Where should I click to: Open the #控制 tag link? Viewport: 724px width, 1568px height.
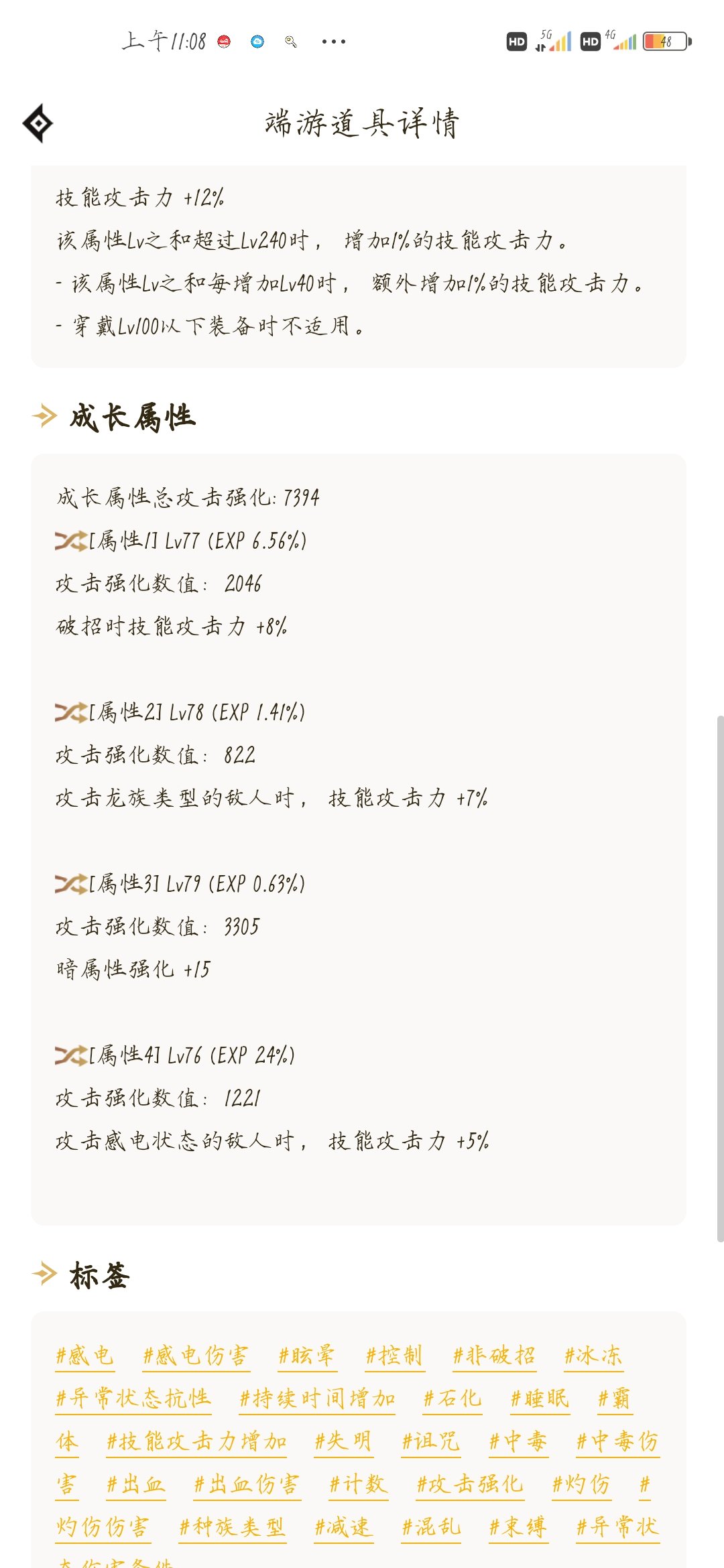(395, 1356)
